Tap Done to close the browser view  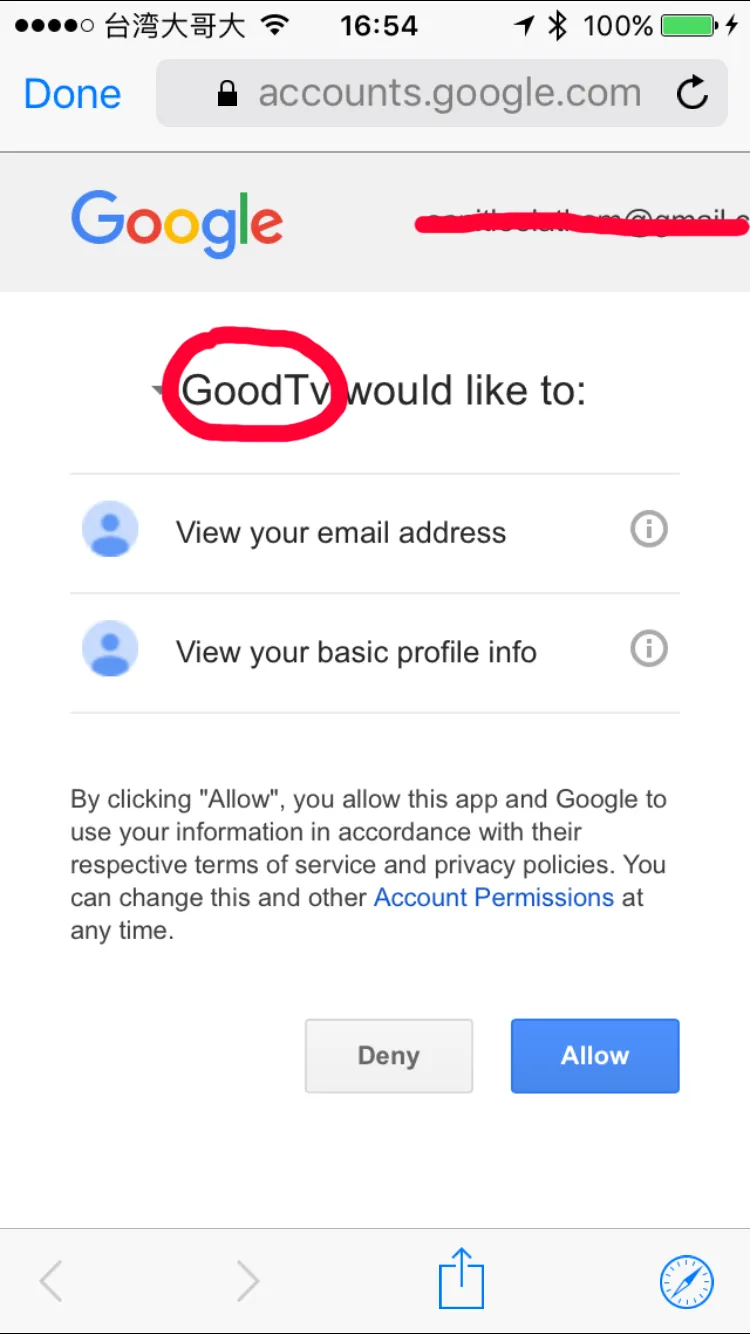(72, 94)
